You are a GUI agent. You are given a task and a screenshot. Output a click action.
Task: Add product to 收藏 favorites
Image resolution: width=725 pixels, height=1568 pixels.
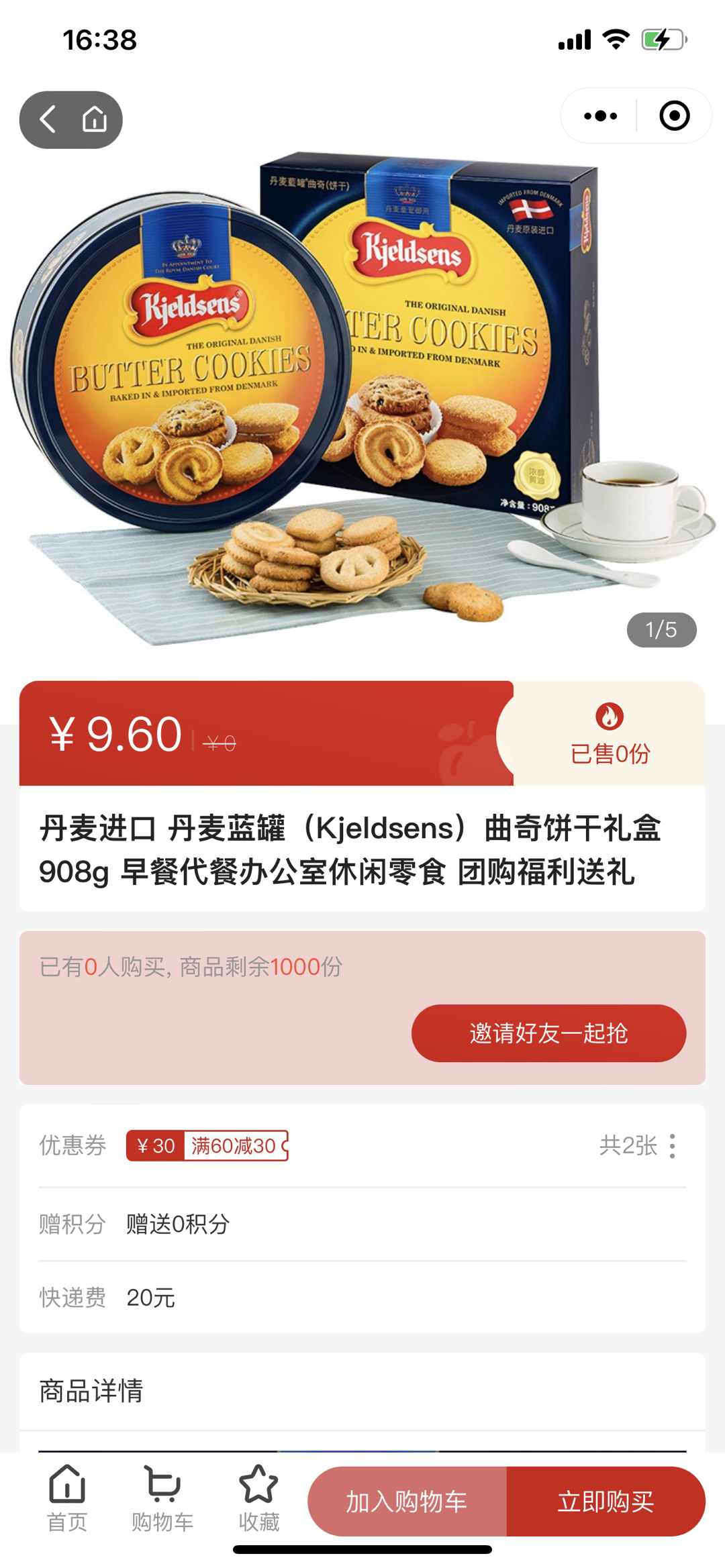(x=258, y=1500)
